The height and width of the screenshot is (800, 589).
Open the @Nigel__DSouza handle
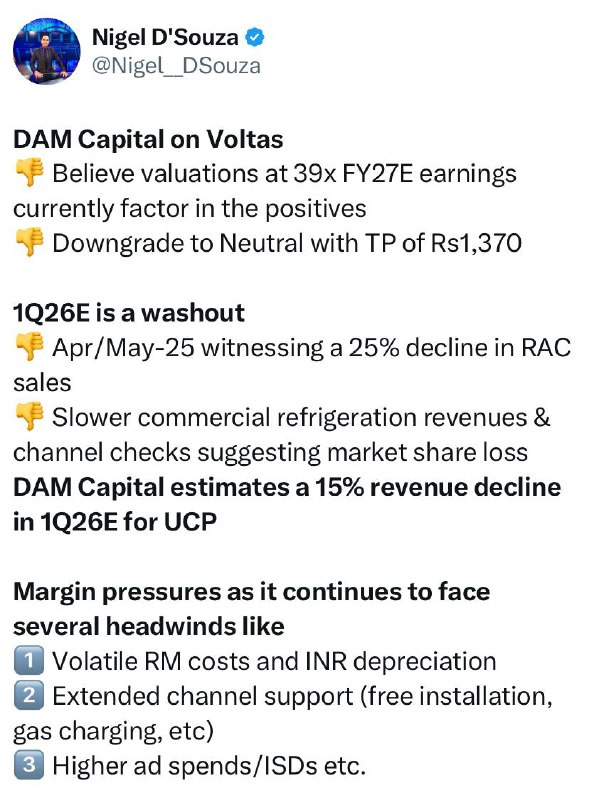(176, 66)
